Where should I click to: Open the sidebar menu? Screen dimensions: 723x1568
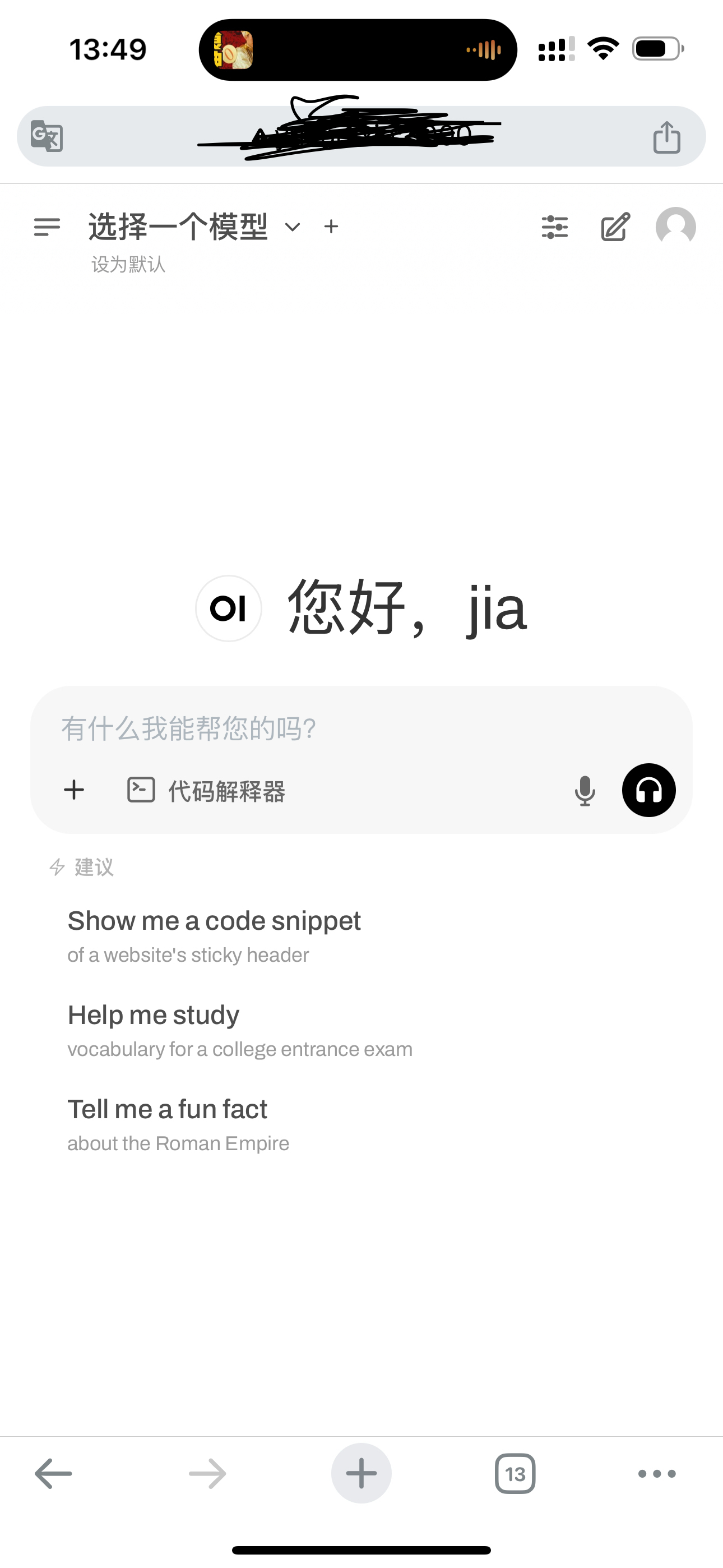pos(47,227)
